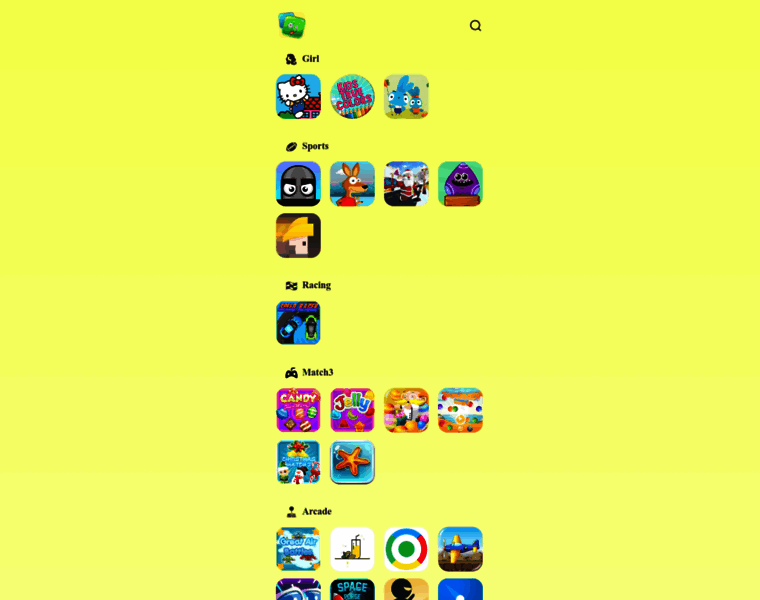
Task: Launch the juice glass game
Action: tap(352, 549)
